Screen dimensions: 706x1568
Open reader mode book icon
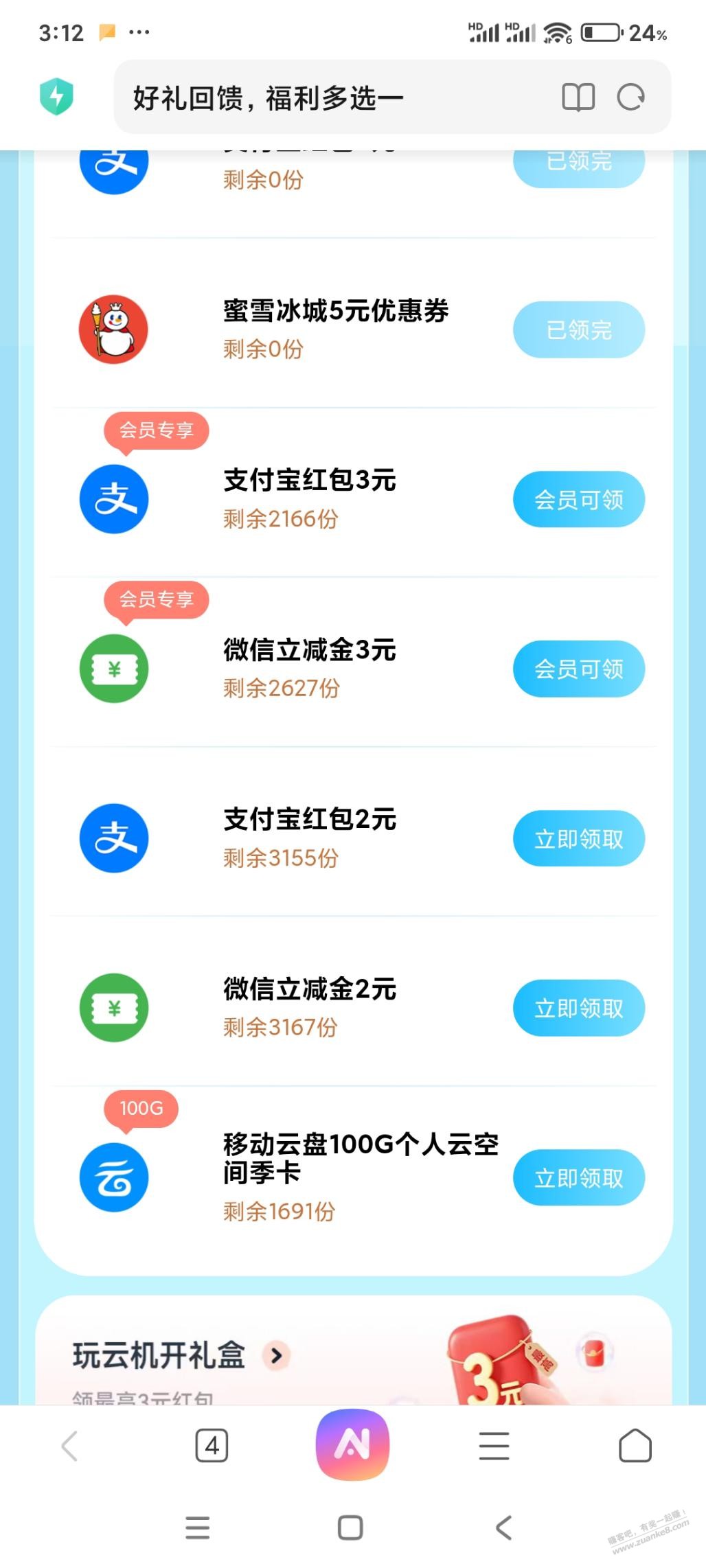coord(578,97)
